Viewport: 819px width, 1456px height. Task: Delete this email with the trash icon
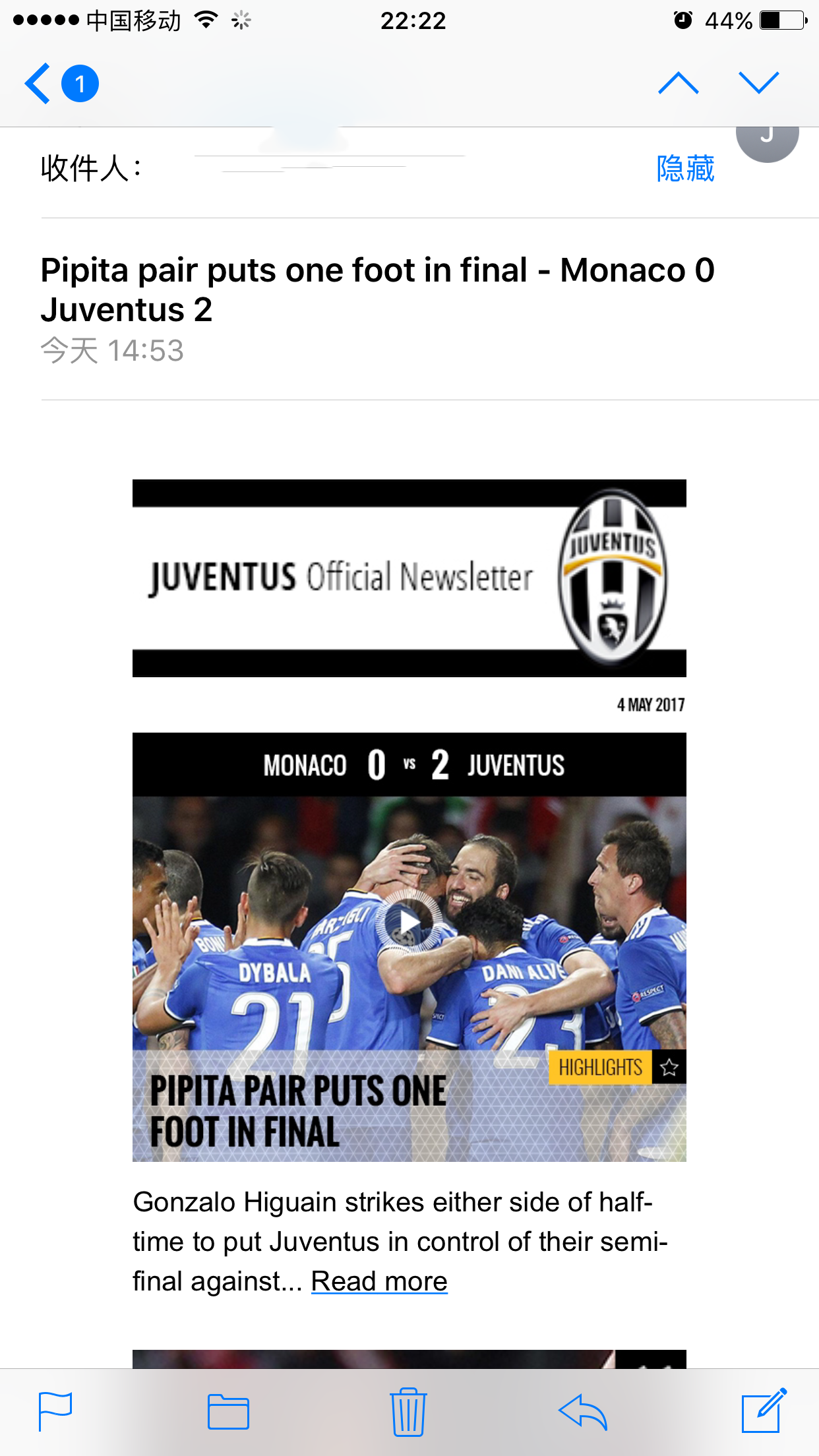point(408,1412)
